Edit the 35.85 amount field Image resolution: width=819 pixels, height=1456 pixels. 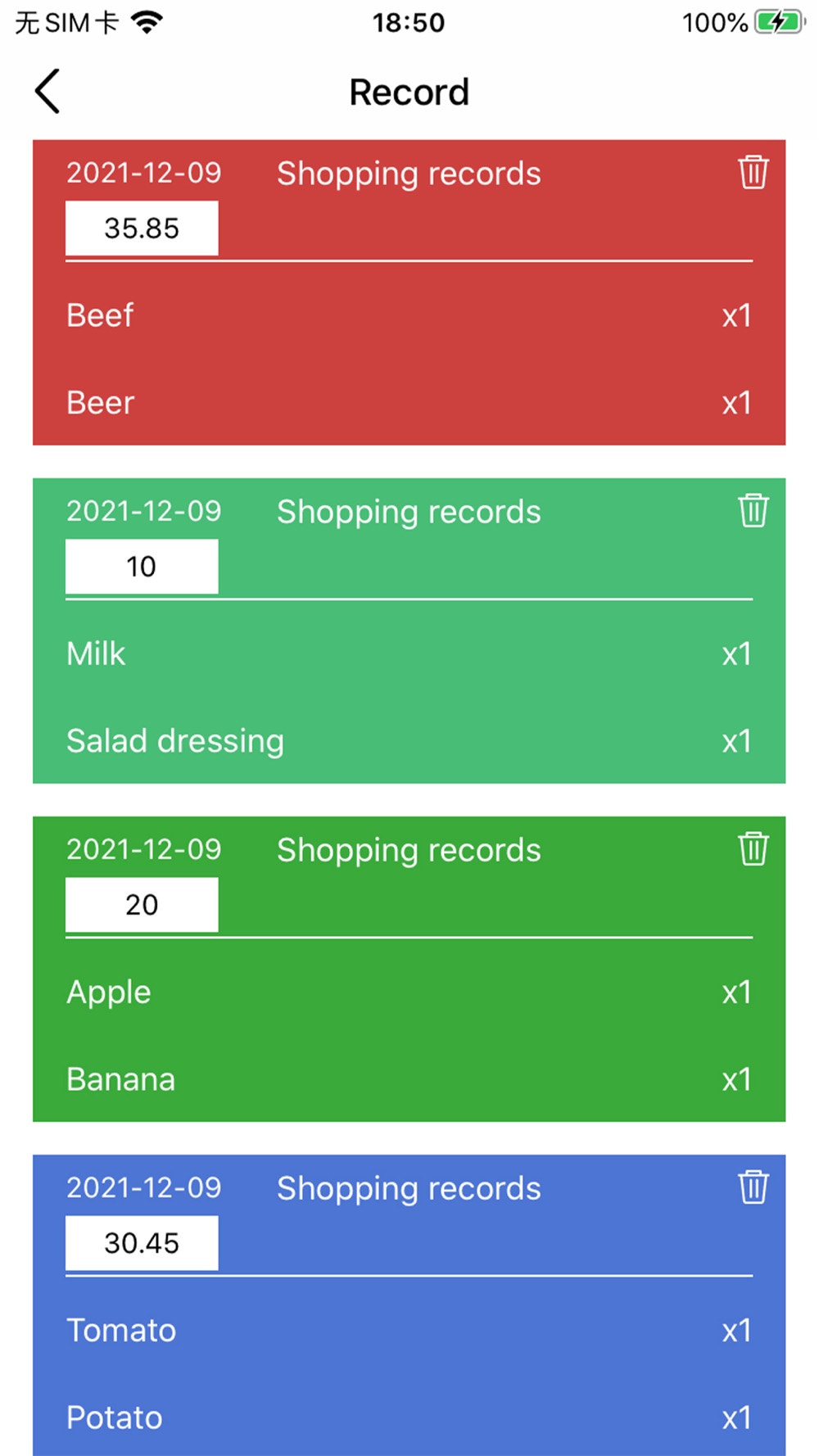142,228
